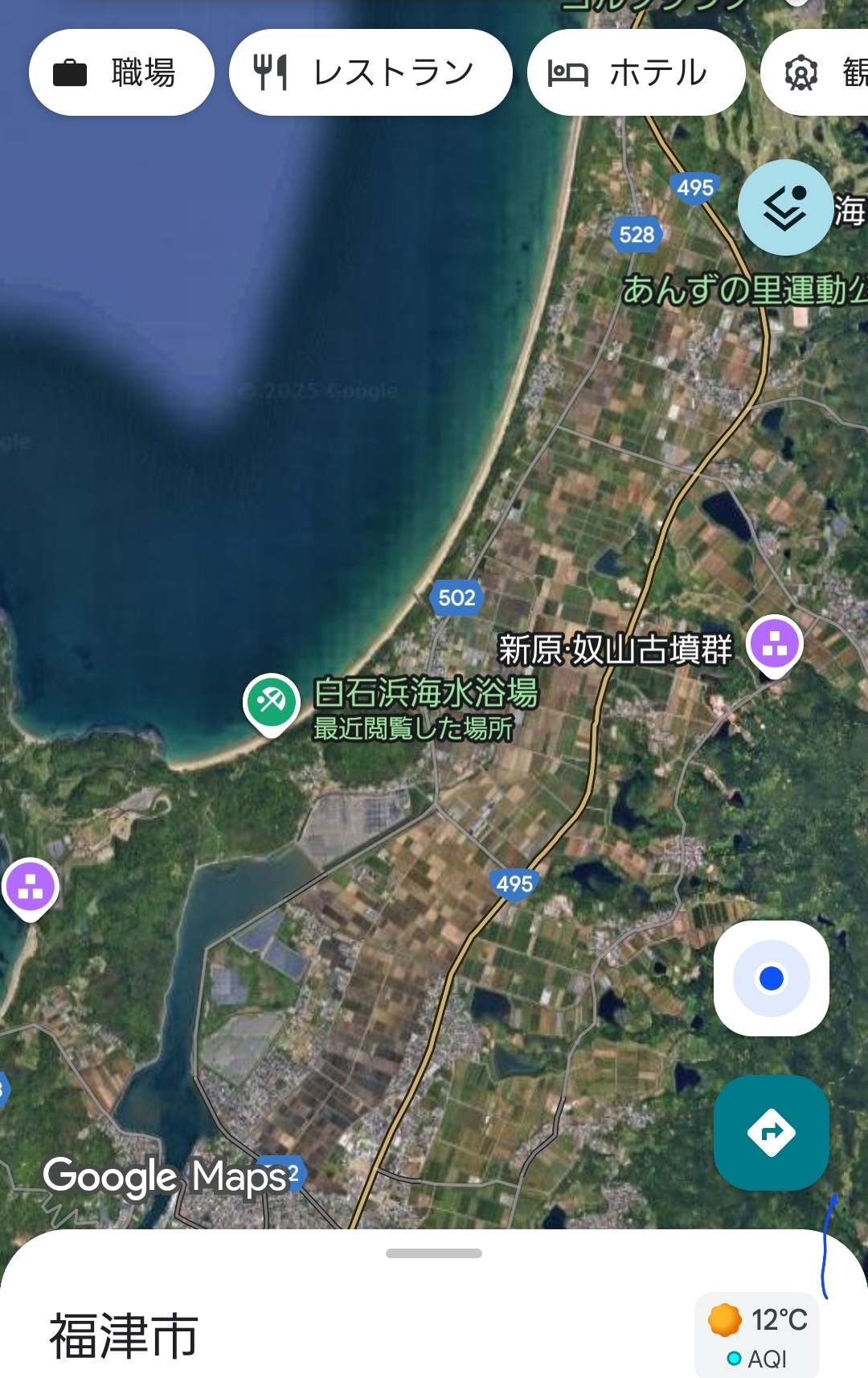868x1378 pixels.
Task: Open the map layers button
Action: (x=784, y=207)
